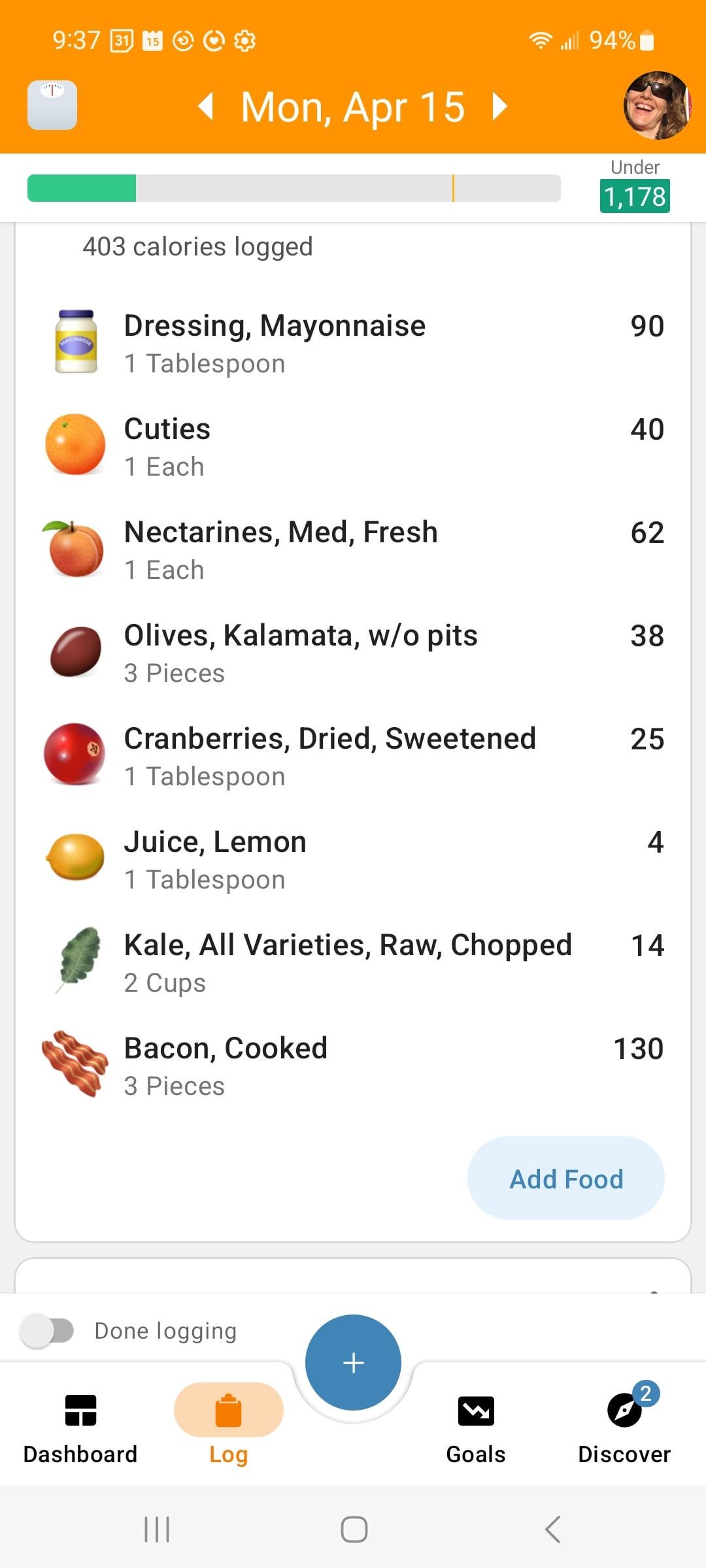
Task: Open the Cranberries, Dried, Sweetened entry
Action: (x=353, y=756)
